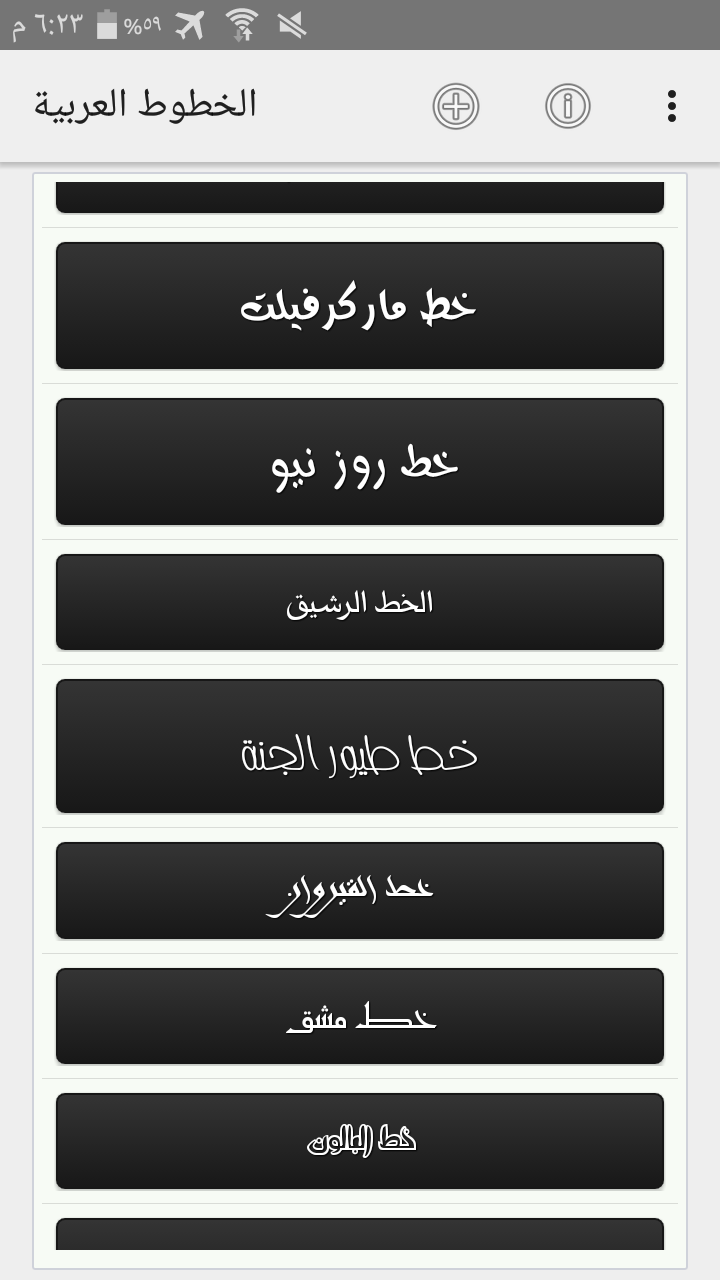Select the خط ماركرفيلت font button
The height and width of the screenshot is (1280, 720).
[360, 306]
